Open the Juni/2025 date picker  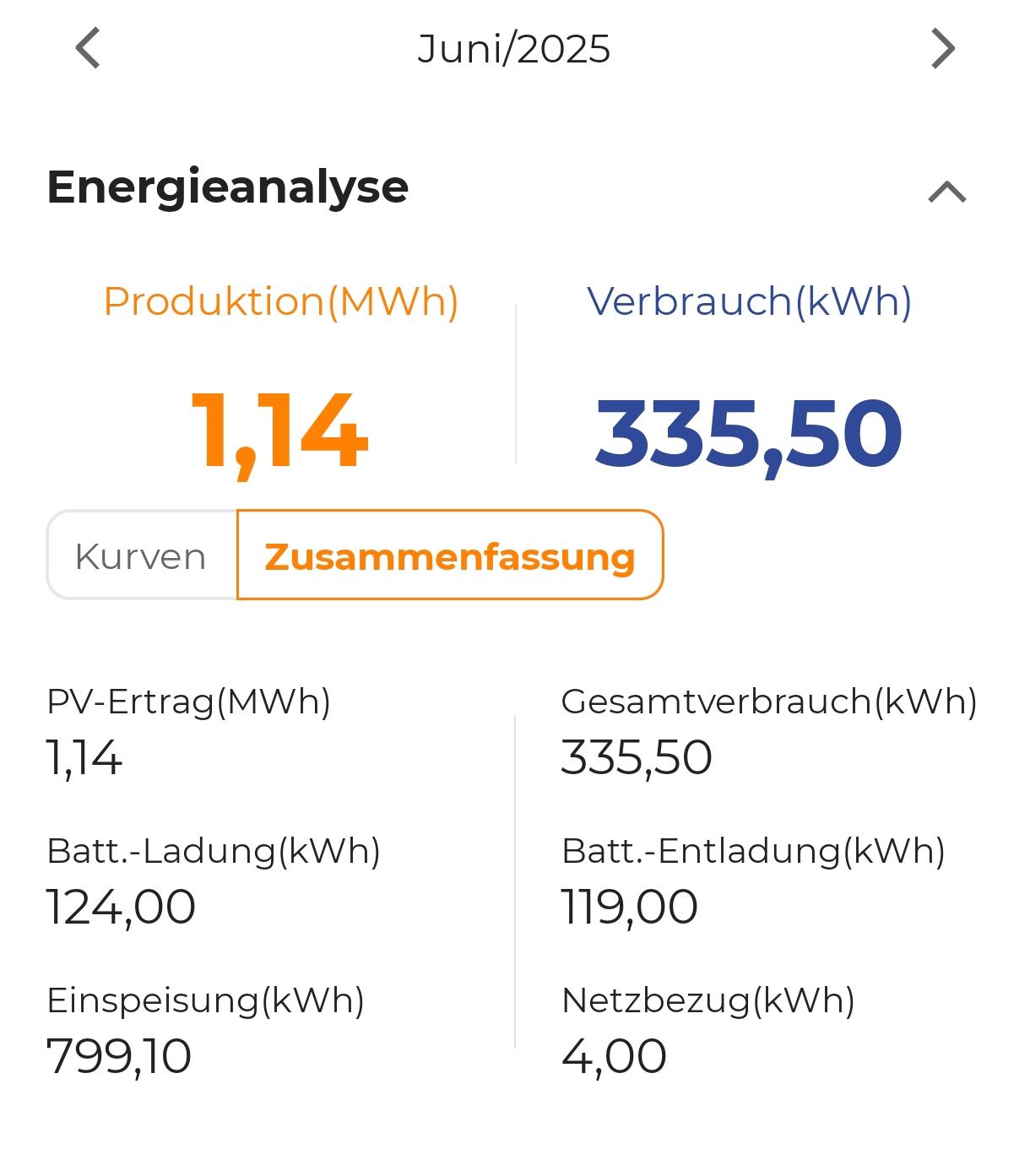[x=513, y=49]
